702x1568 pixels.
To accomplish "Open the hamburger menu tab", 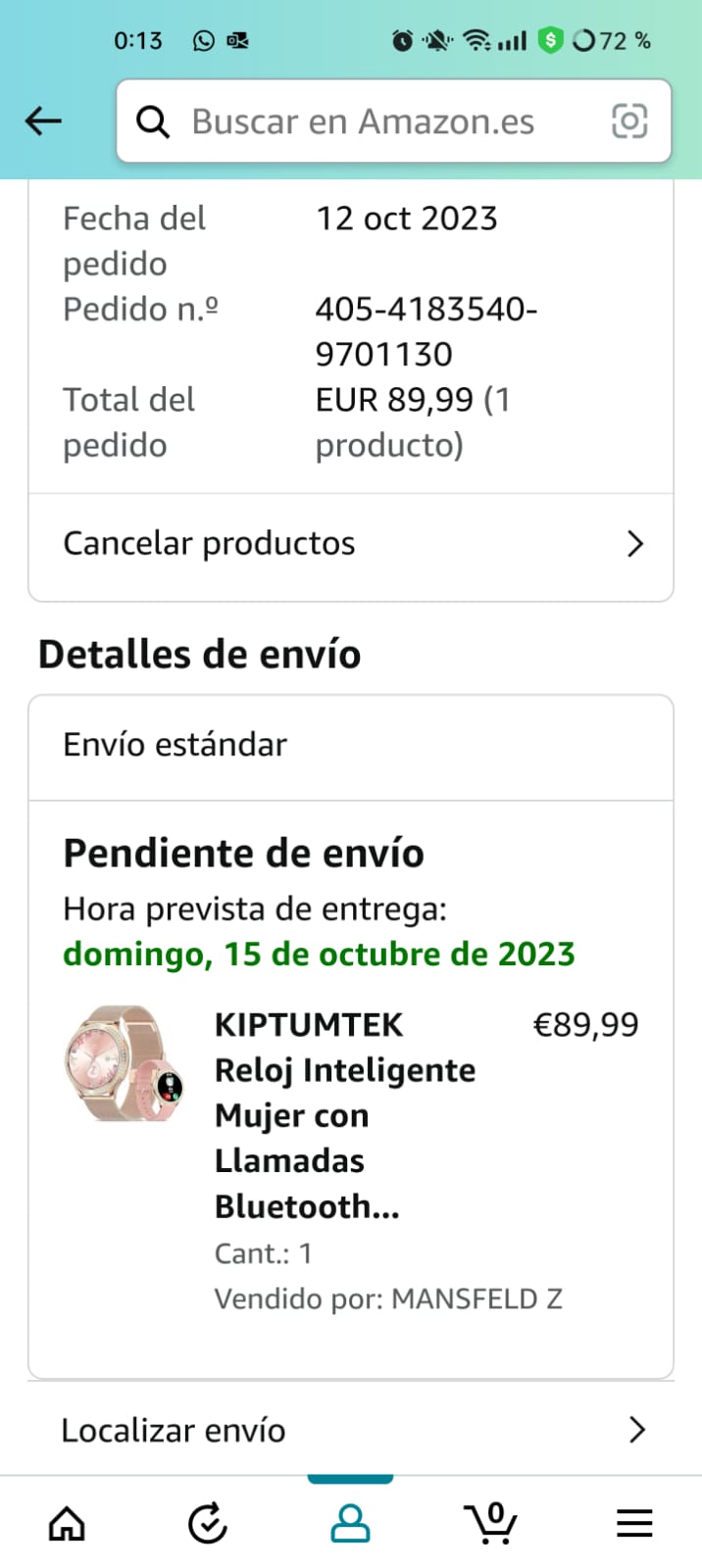I will (634, 1523).
